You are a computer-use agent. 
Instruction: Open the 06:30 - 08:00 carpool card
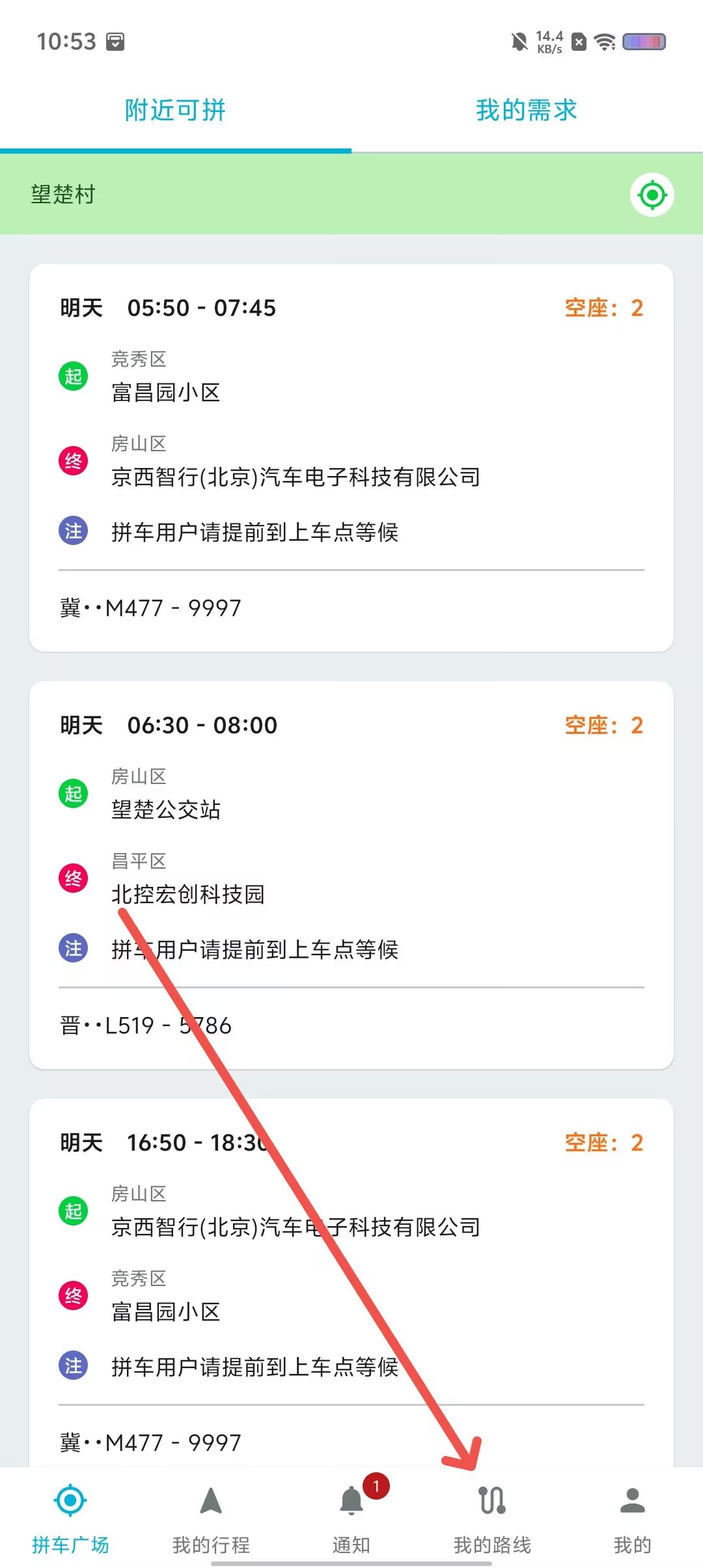(x=351, y=875)
